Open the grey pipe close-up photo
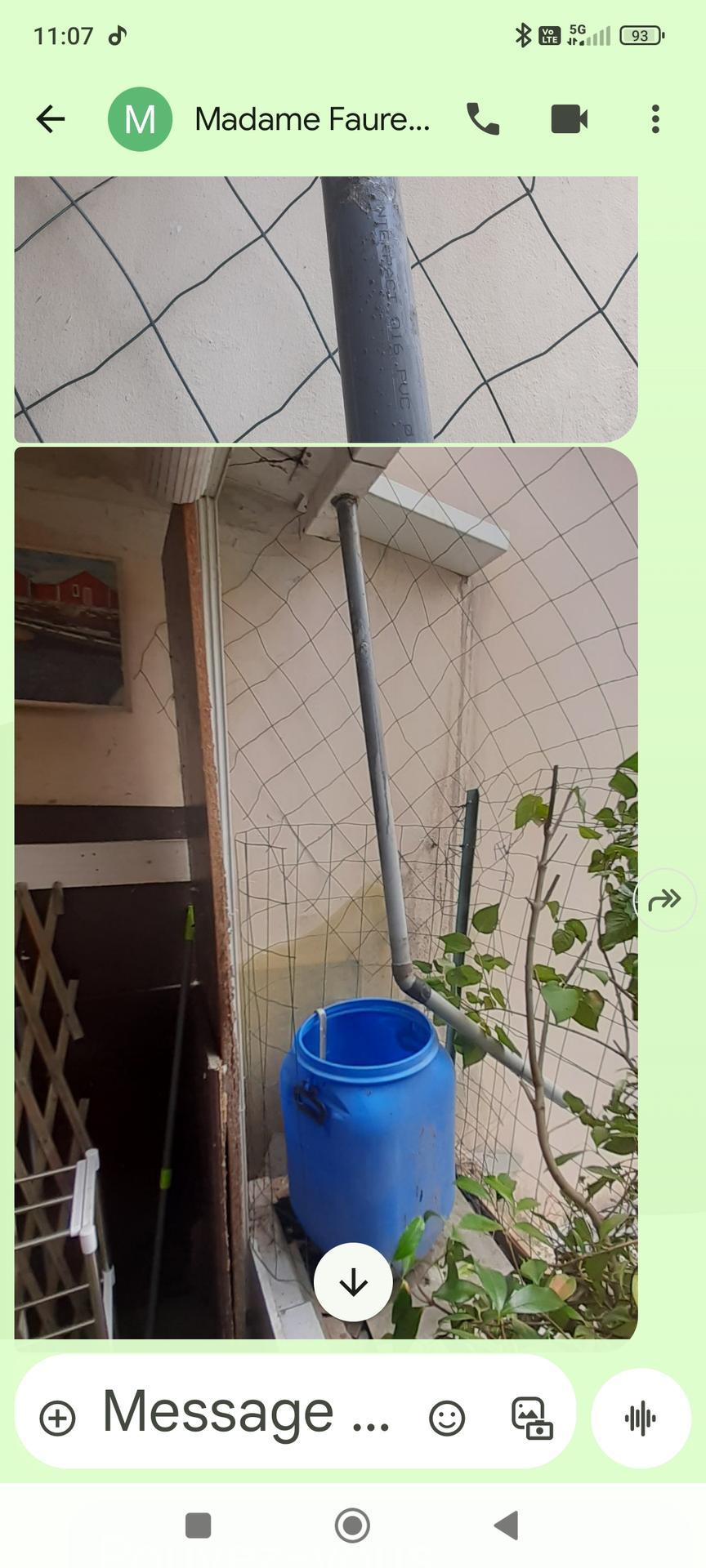 (325, 309)
